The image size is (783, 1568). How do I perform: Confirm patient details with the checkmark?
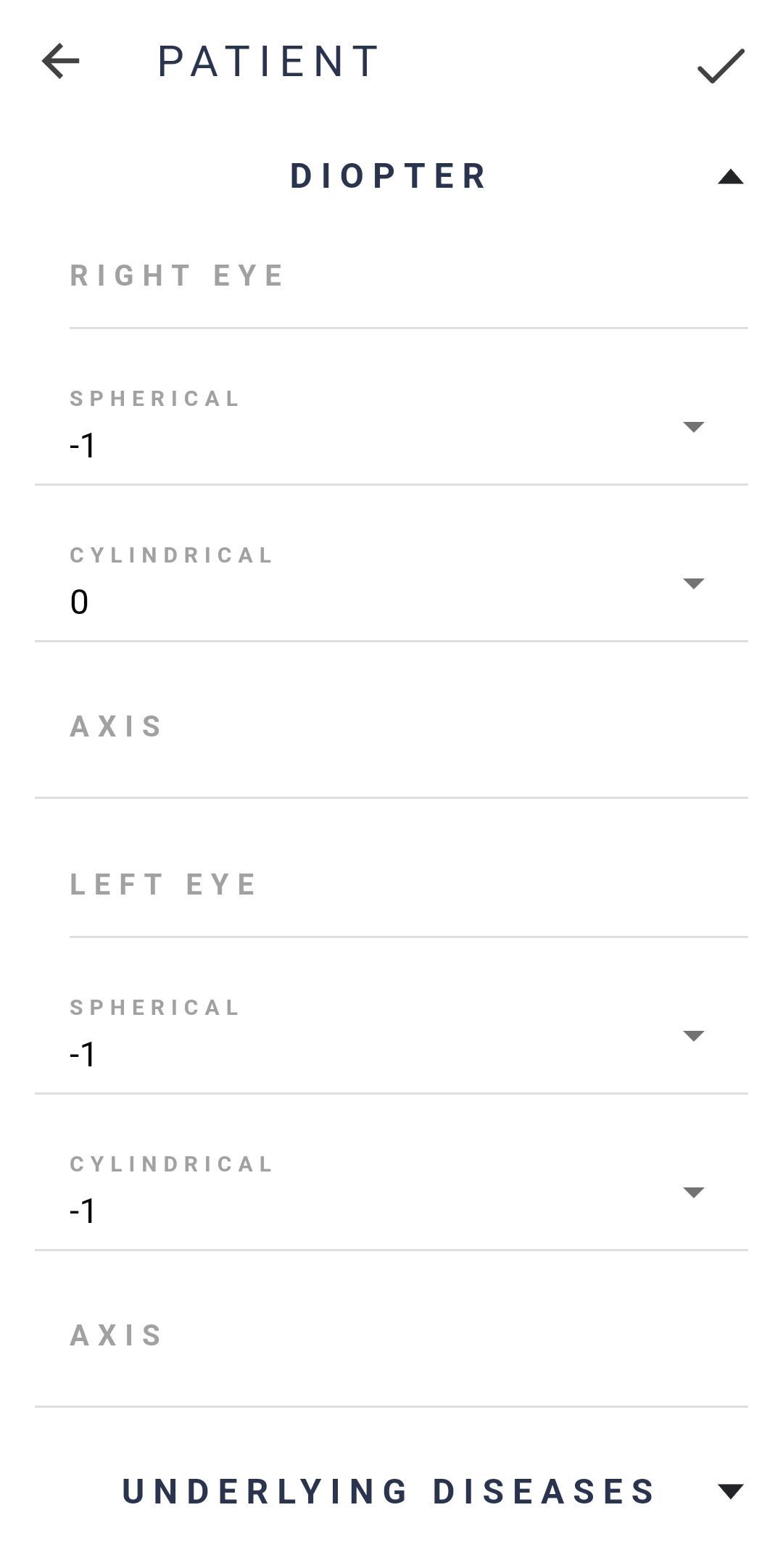point(721,65)
